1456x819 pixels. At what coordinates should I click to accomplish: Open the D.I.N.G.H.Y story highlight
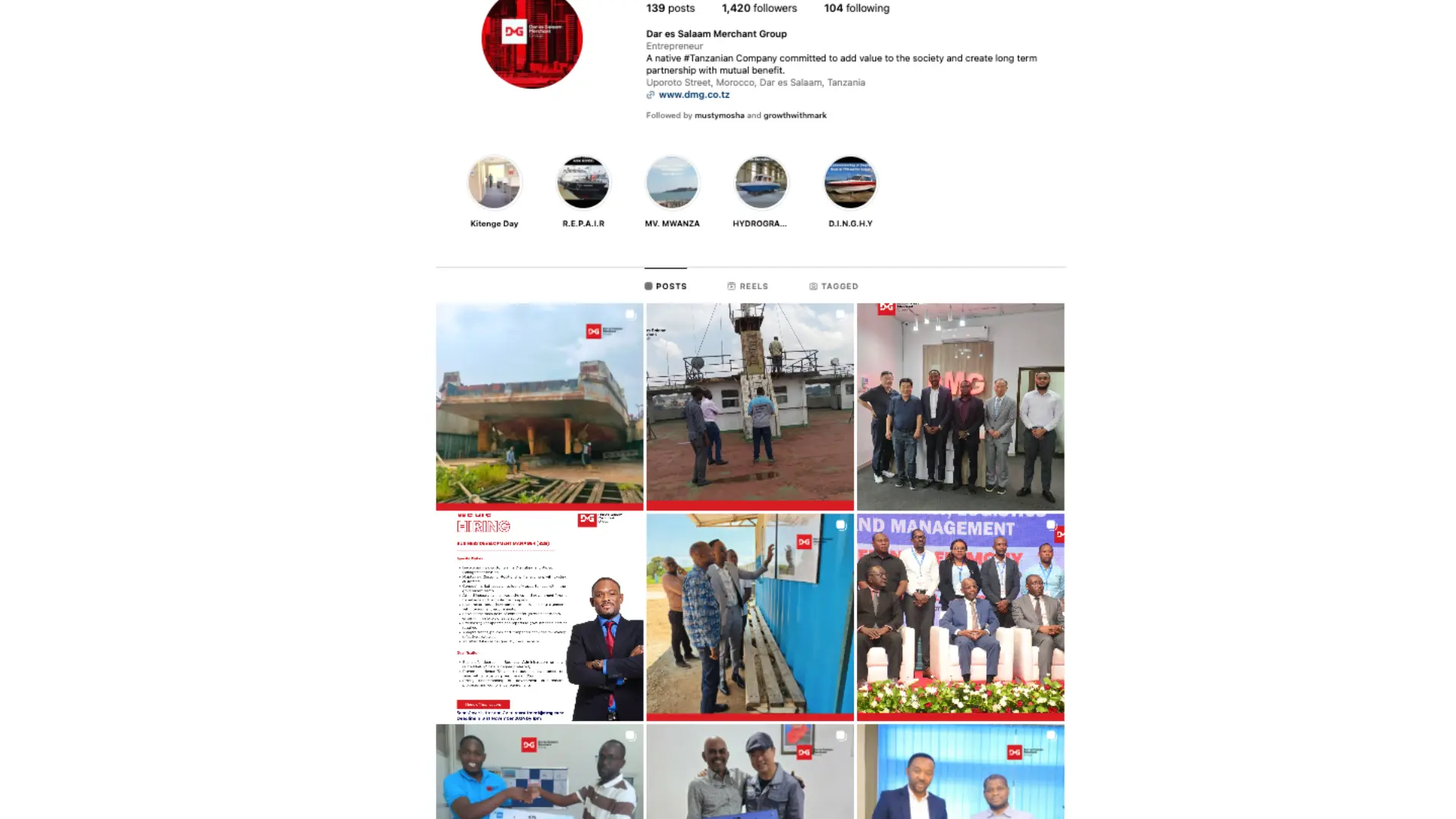[x=850, y=183]
